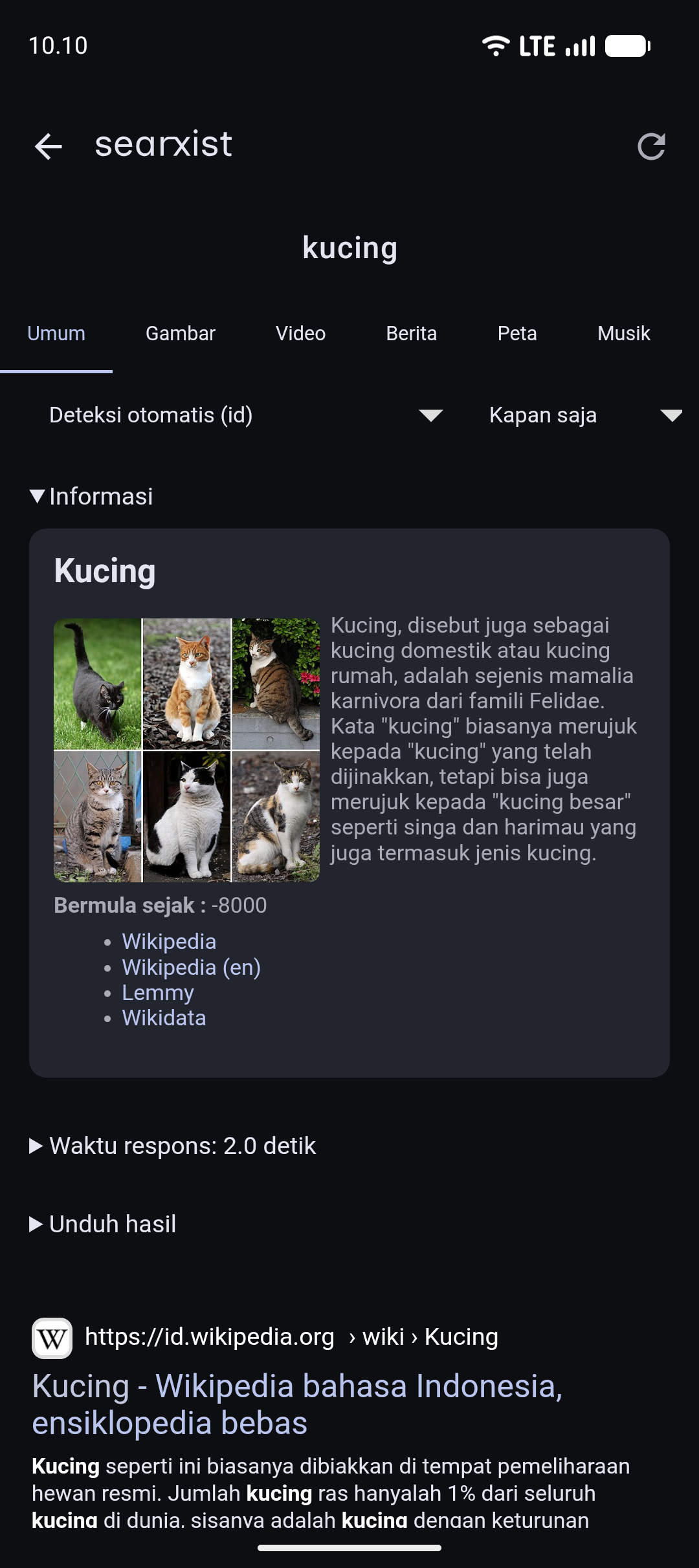Expand the Unduh hasil section
This screenshot has width=699, height=1568.
click(104, 1225)
